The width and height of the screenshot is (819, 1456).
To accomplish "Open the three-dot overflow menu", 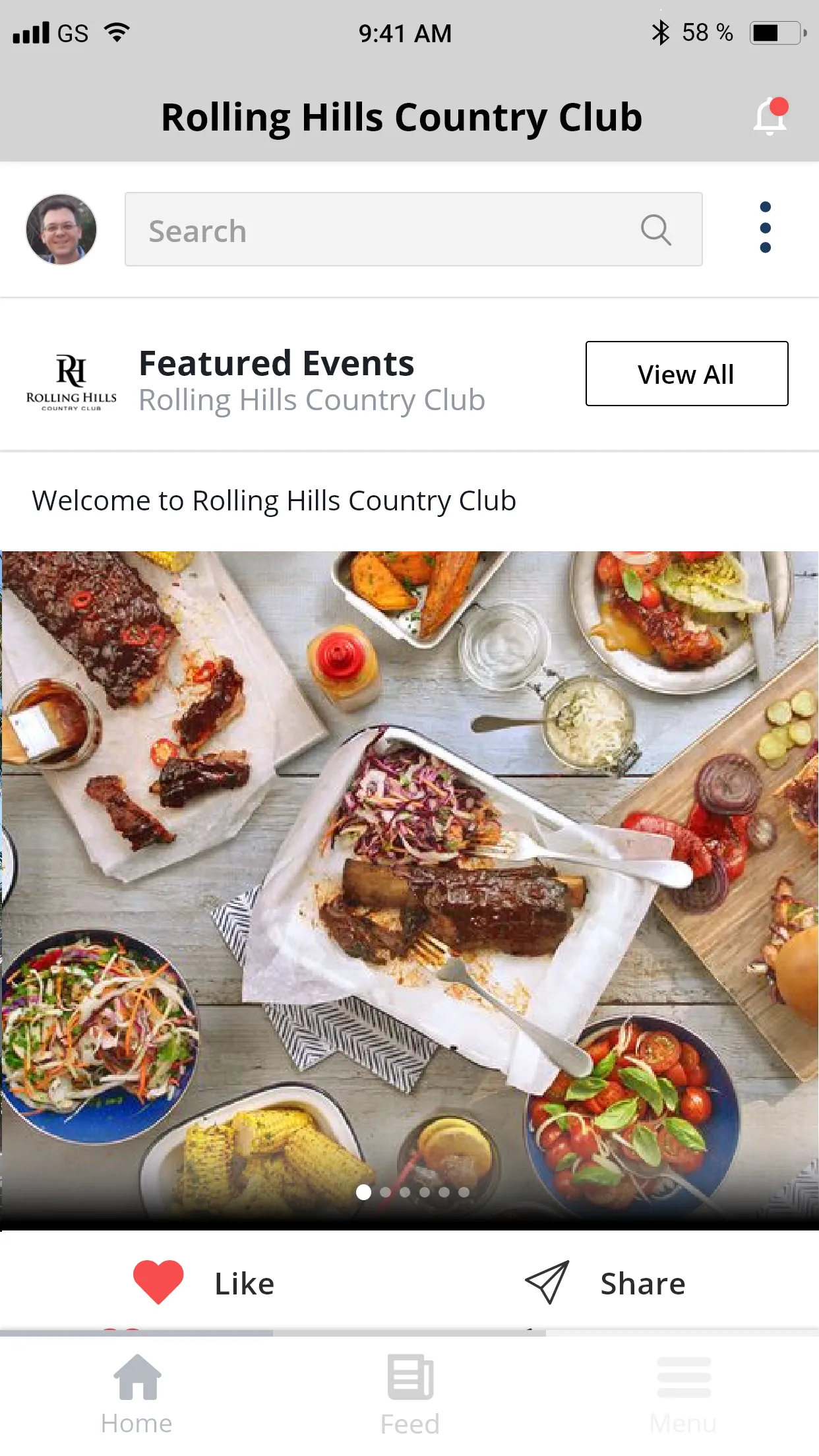I will click(x=765, y=228).
